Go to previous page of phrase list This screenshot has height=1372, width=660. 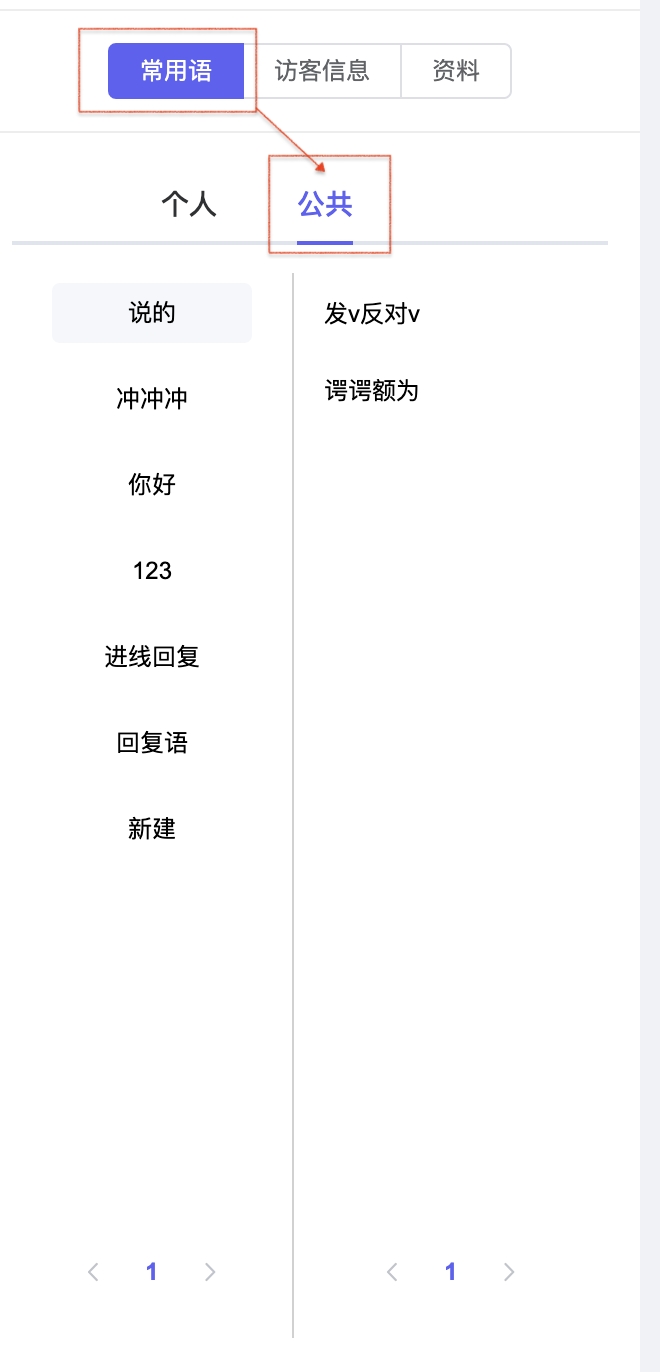392,1272
